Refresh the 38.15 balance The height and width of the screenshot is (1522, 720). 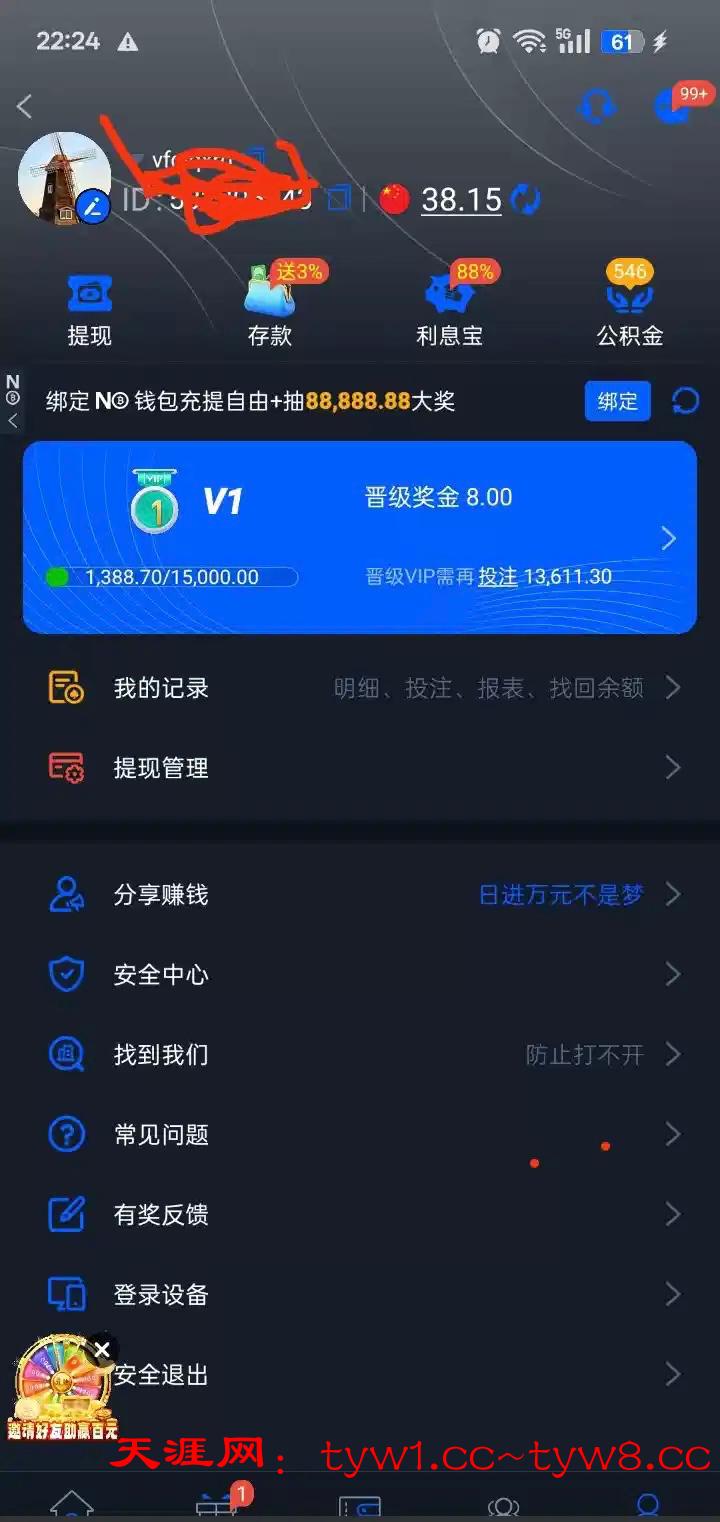pos(525,199)
